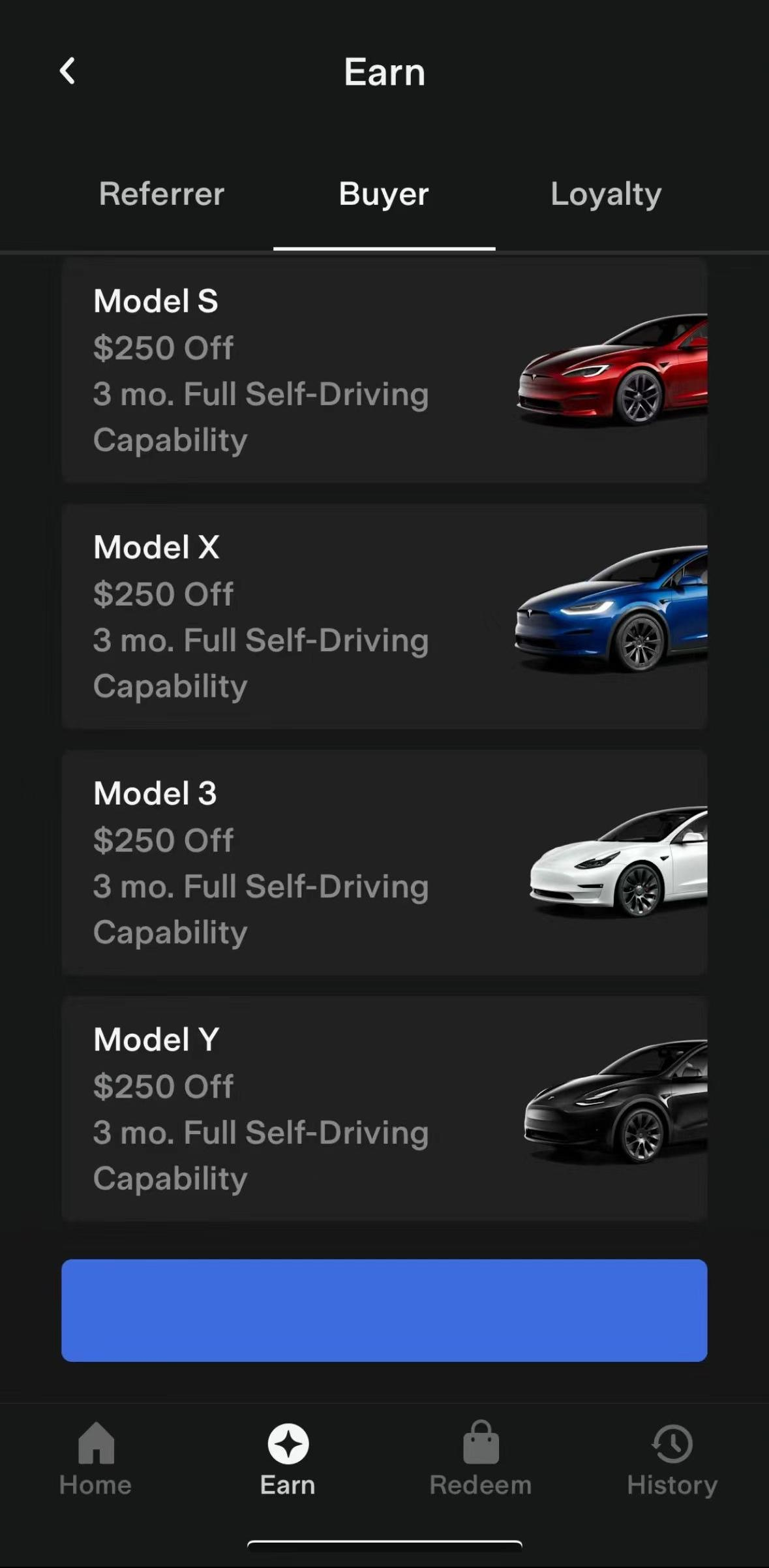Show the History tab
The height and width of the screenshot is (1568, 769).
[672, 1459]
